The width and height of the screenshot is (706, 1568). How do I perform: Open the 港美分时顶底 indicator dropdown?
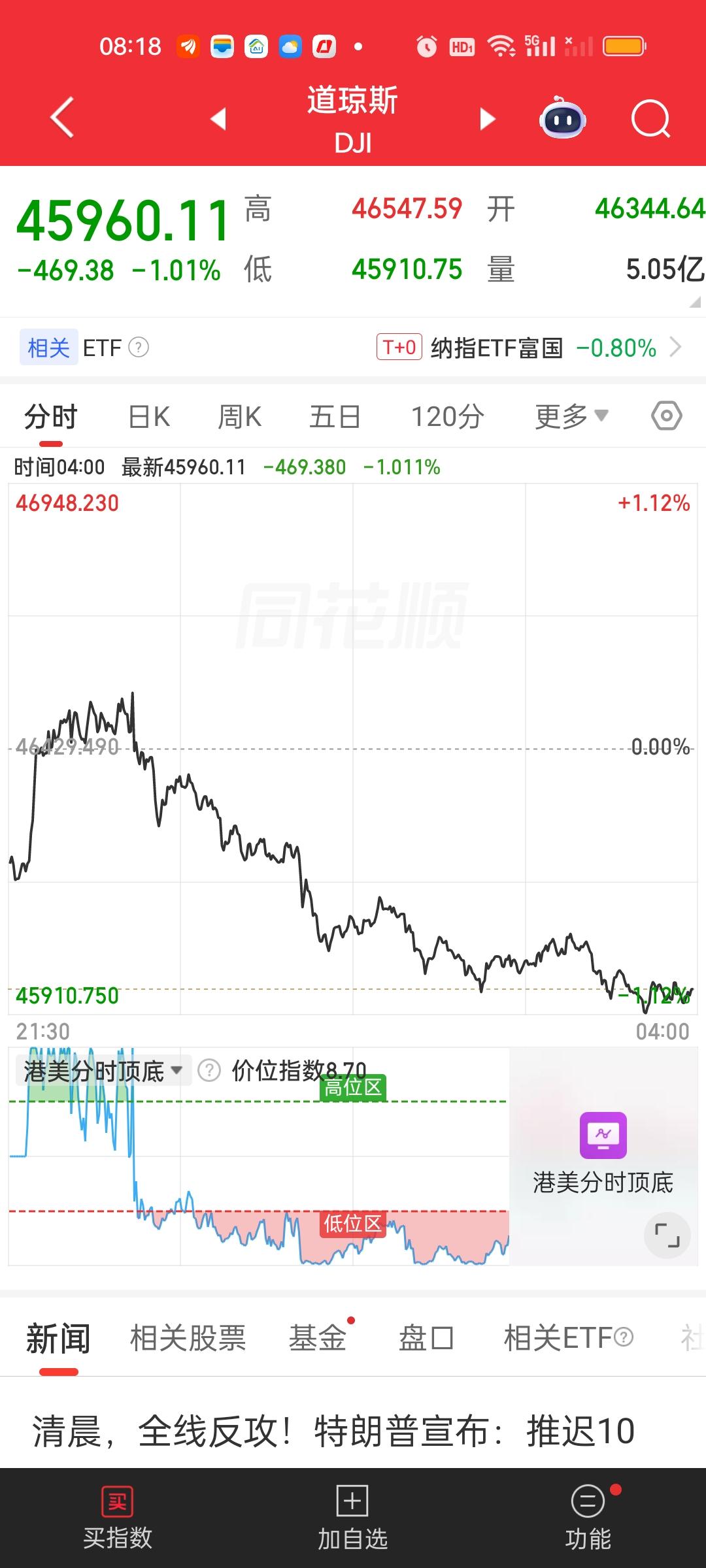(x=98, y=1070)
